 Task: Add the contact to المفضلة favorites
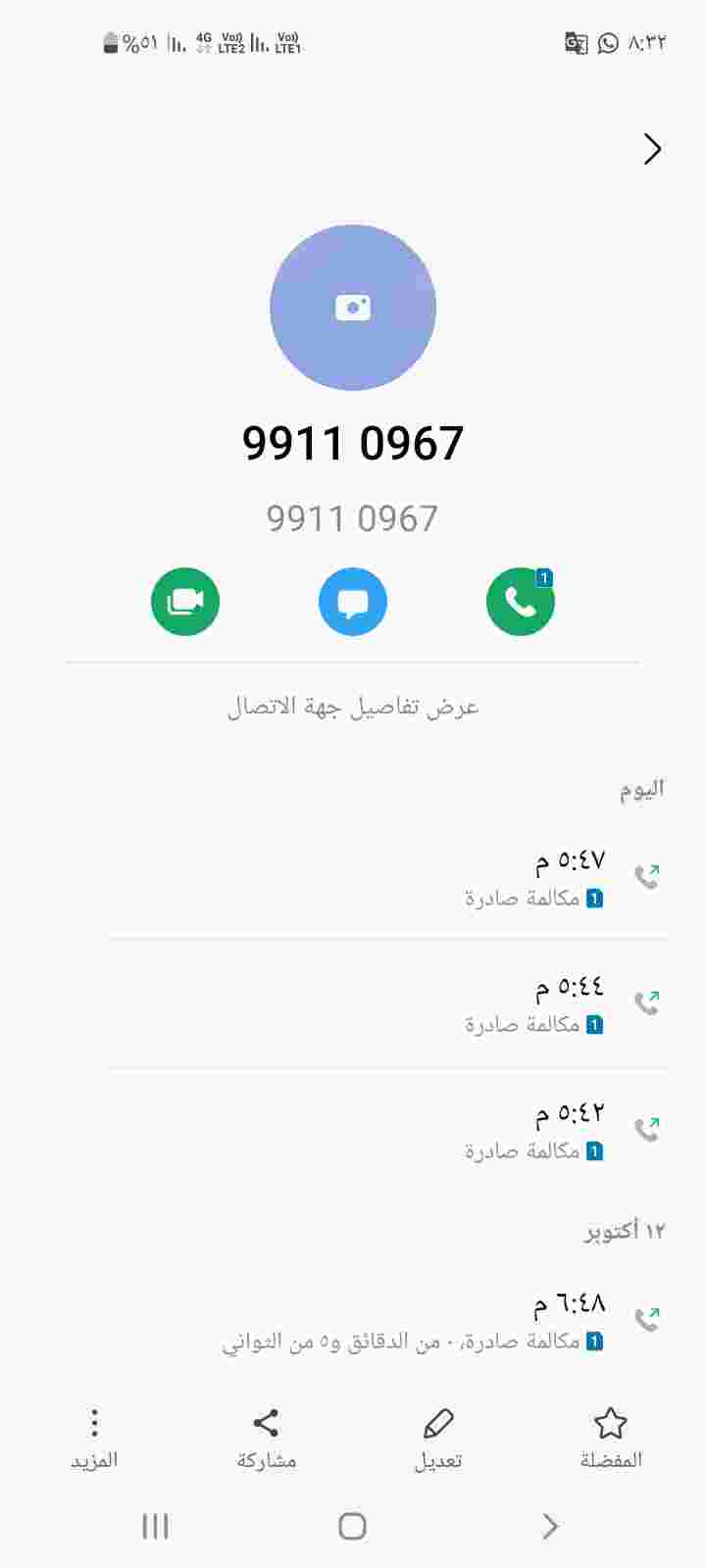click(611, 1437)
